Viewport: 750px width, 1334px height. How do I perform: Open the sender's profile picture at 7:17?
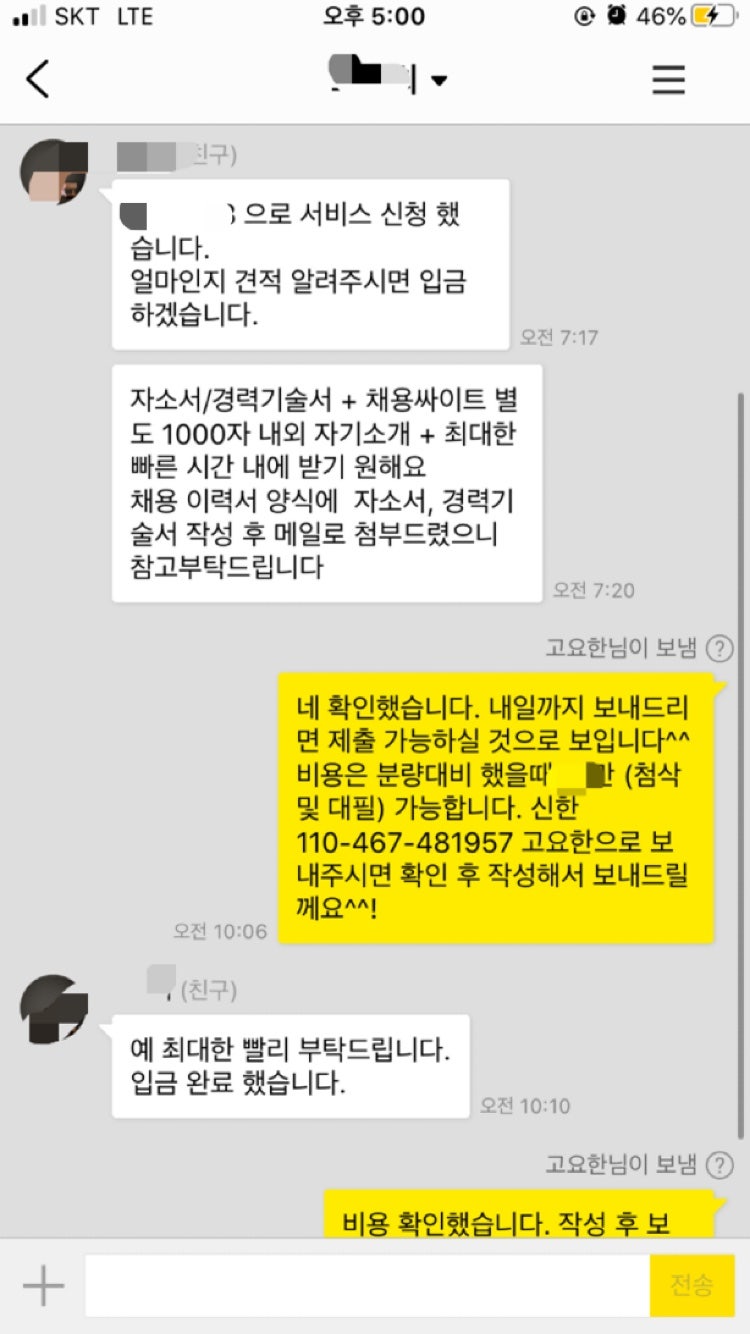tap(54, 173)
